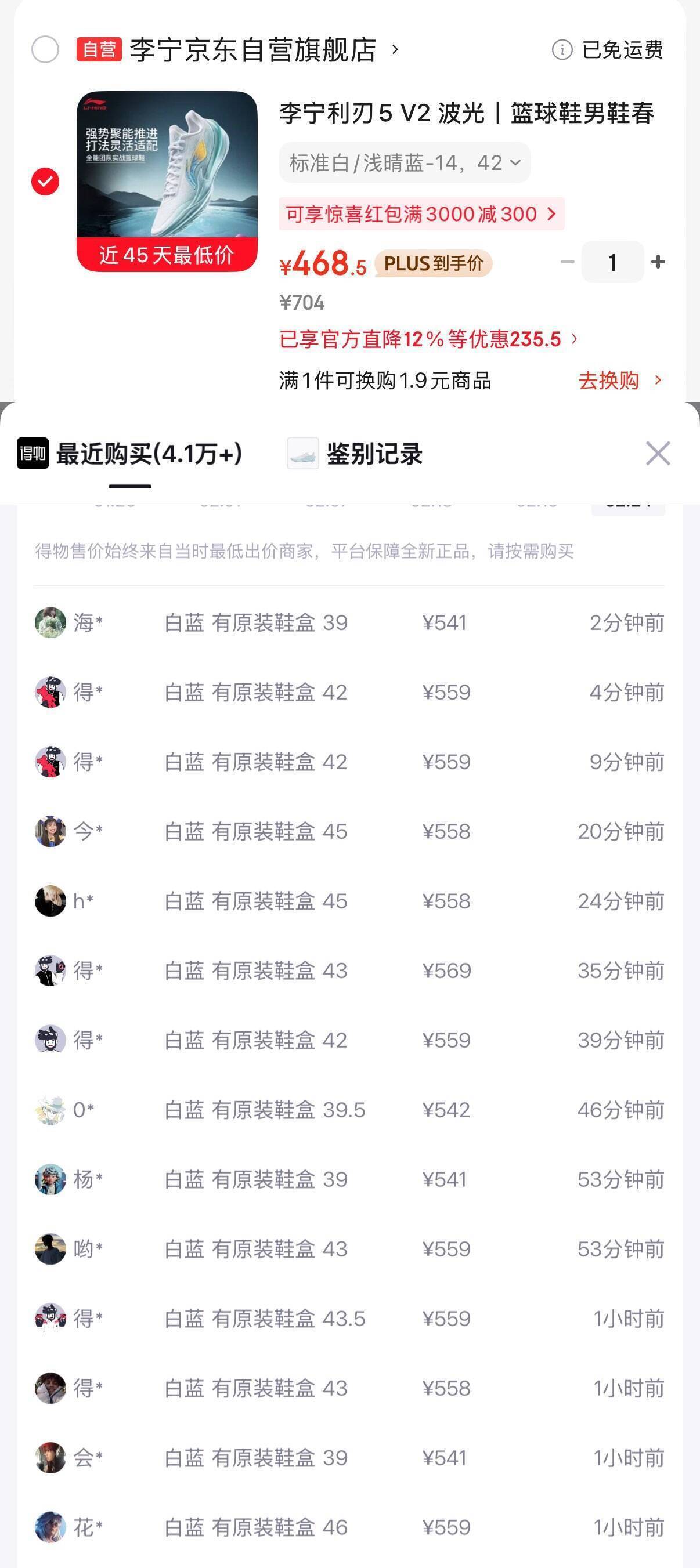This screenshot has height=1568, width=700.
Task: Select the 李宁京东自营旗舰店 store checkbox
Action: (x=45, y=49)
